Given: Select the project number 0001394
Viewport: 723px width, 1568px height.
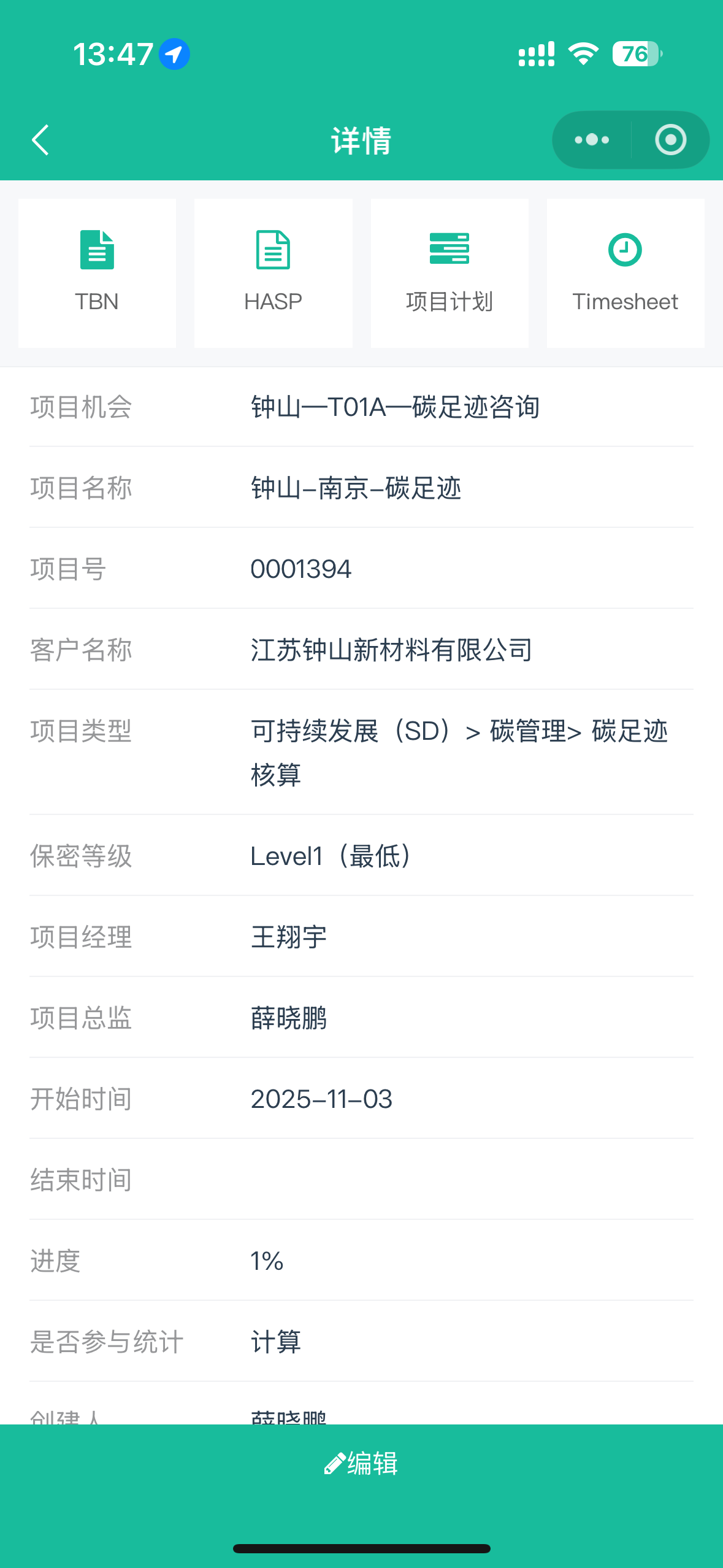Looking at the screenshot, I should tap(300, 569).
